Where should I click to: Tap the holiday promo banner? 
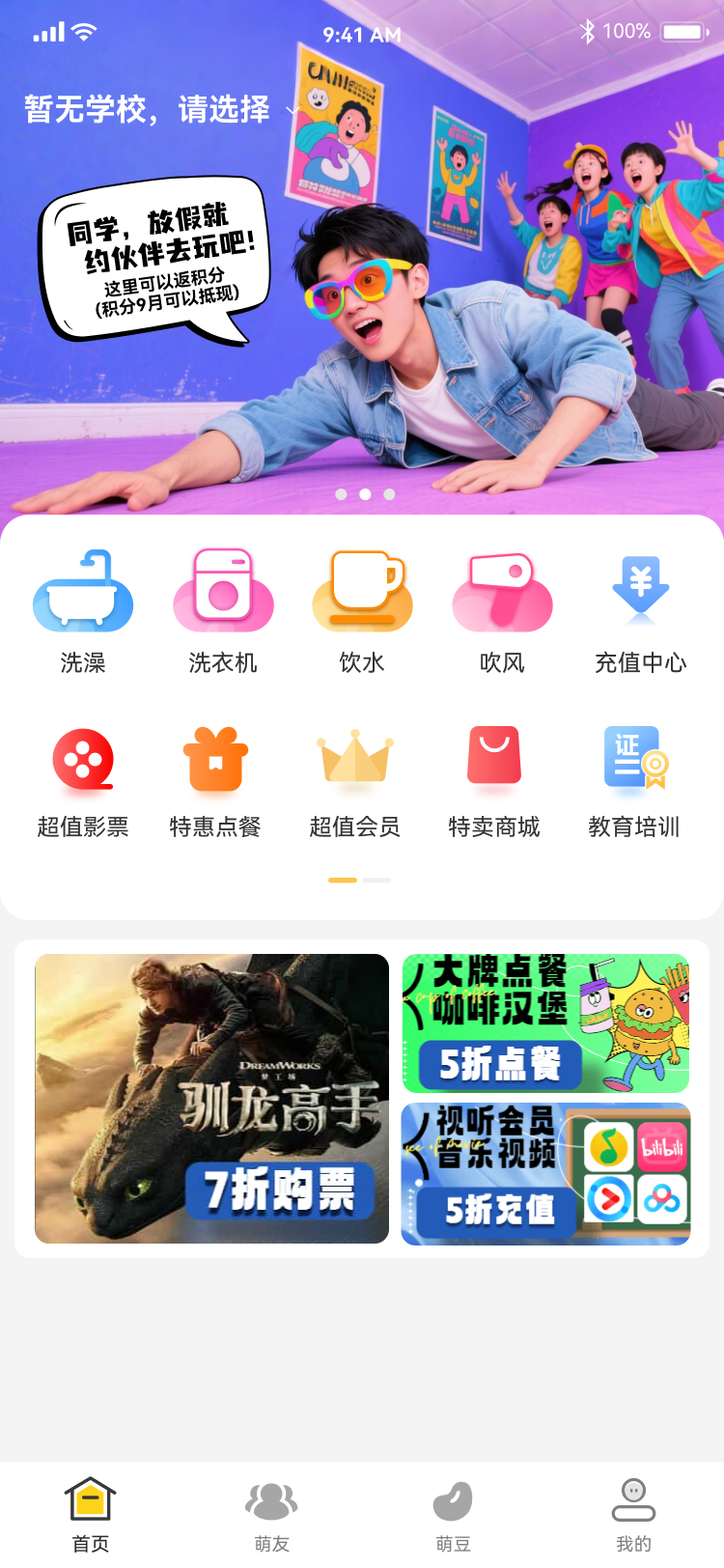tap(362, 280)
